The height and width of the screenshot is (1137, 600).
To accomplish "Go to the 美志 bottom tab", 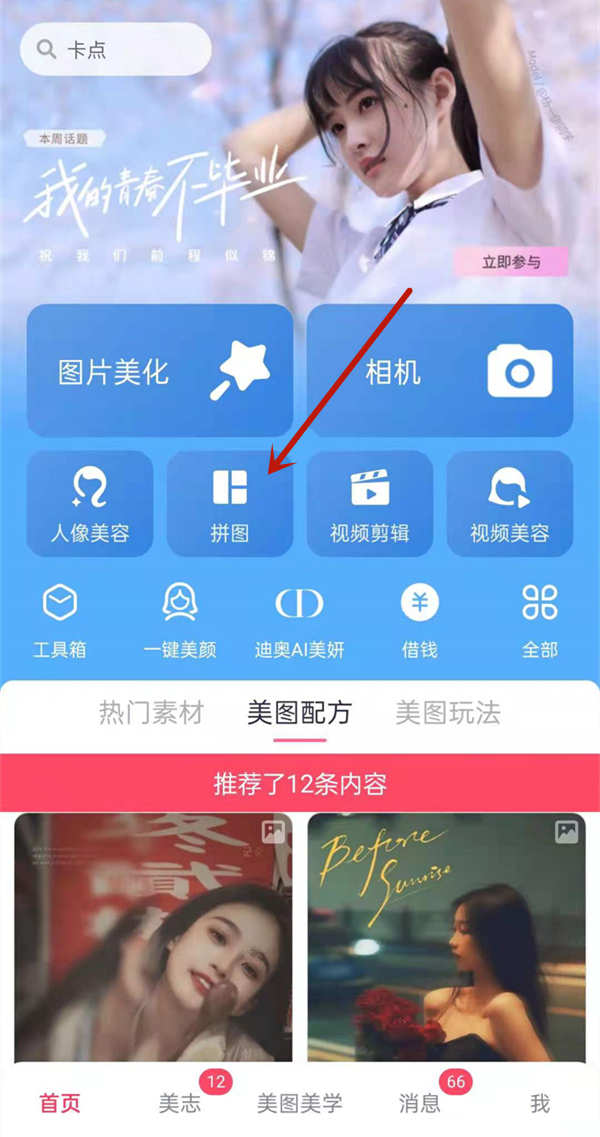I will (180, 1103).
